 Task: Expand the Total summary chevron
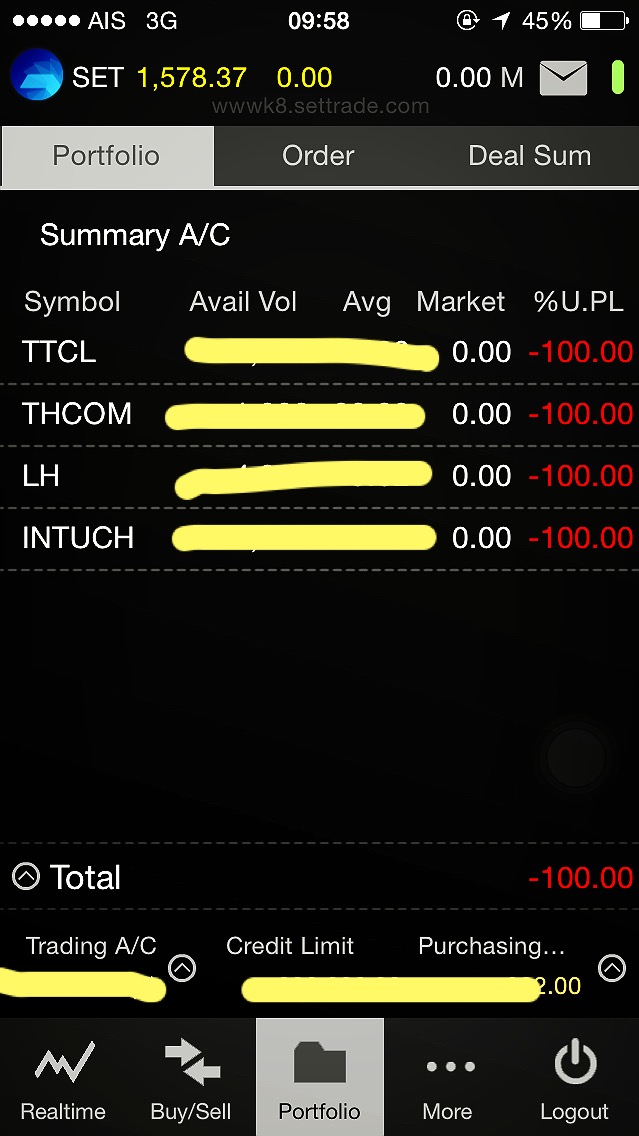26,877
